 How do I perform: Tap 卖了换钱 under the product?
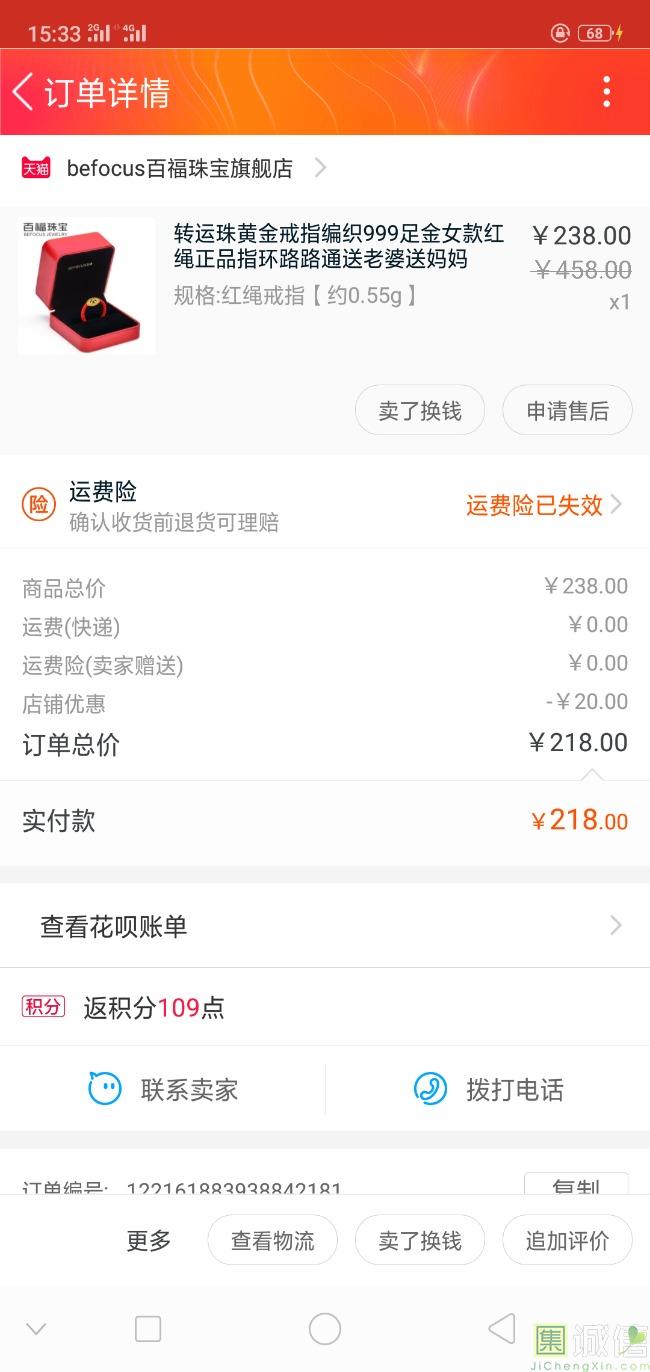tap(420, 411)
